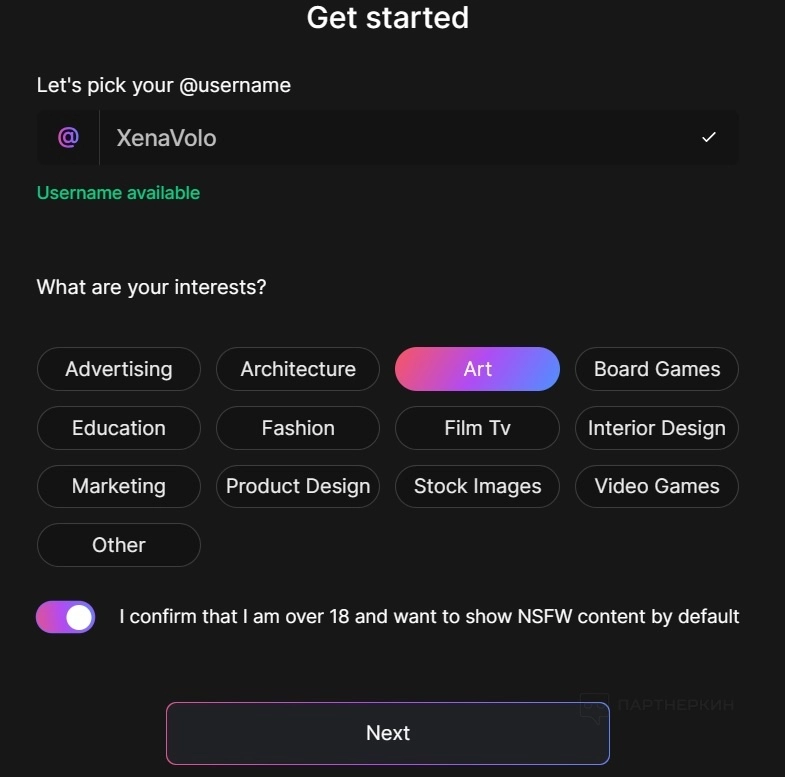
Task: Choose Video Games as an interest
Action: click(657, 487)
